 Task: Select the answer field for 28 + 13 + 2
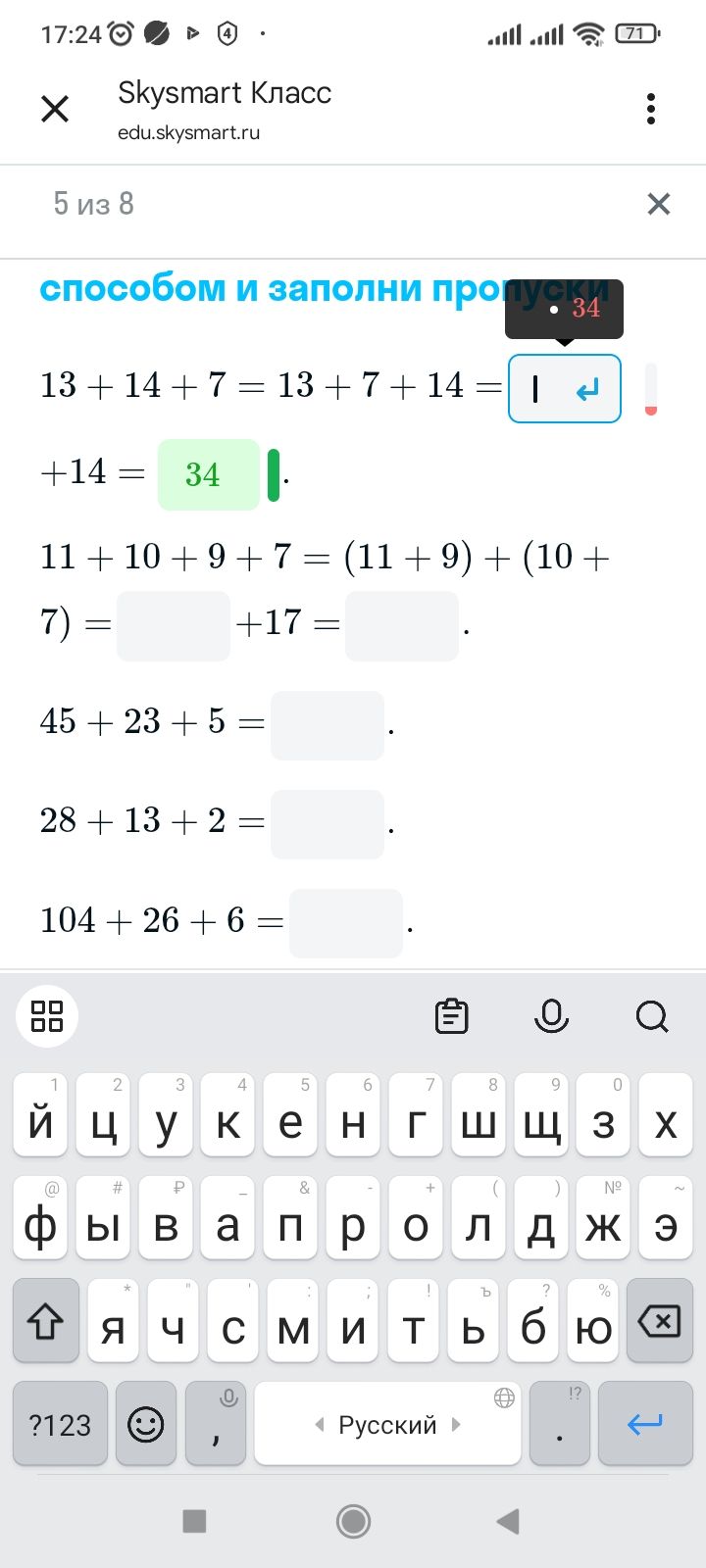pyautogui.click(x=328, y=824)
